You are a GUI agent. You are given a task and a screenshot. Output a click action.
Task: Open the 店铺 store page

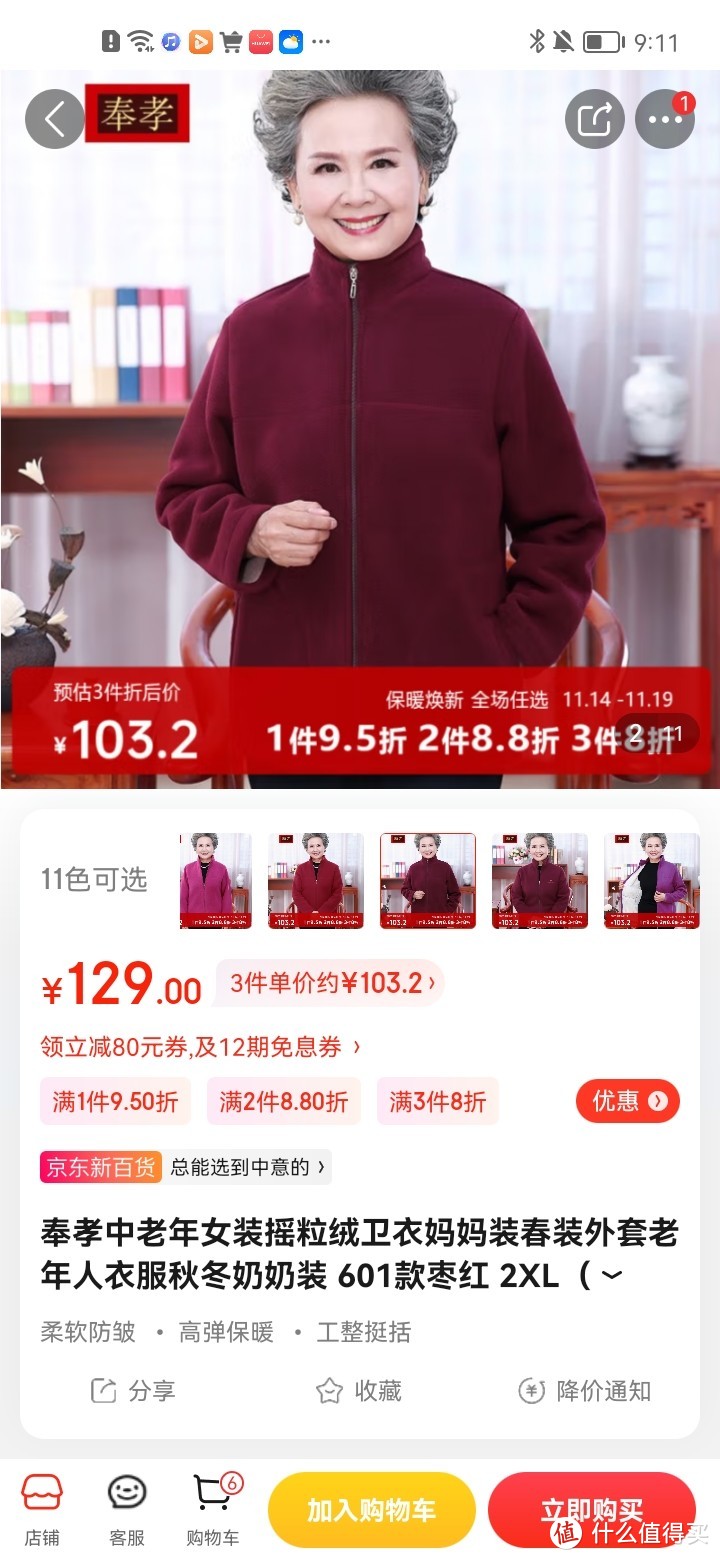click(x=42, y=1509)
